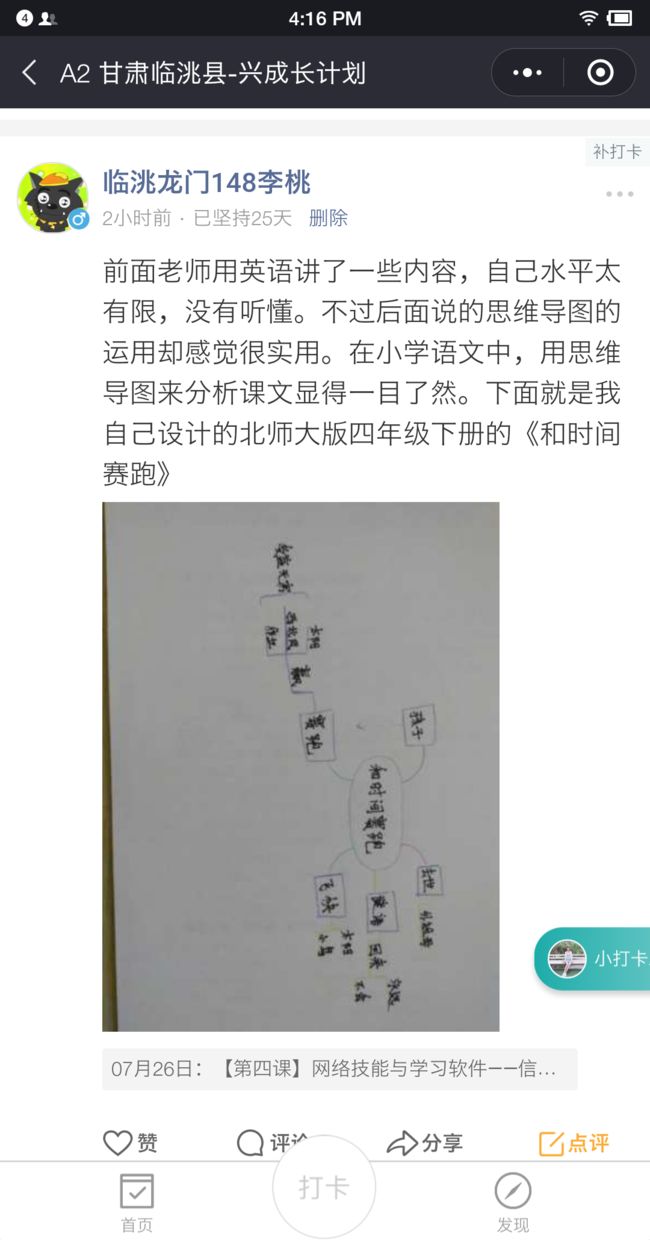This screenshot has width=650, height=1240.
Task: Comment on this post via 评论
Action: (272, 1143)
